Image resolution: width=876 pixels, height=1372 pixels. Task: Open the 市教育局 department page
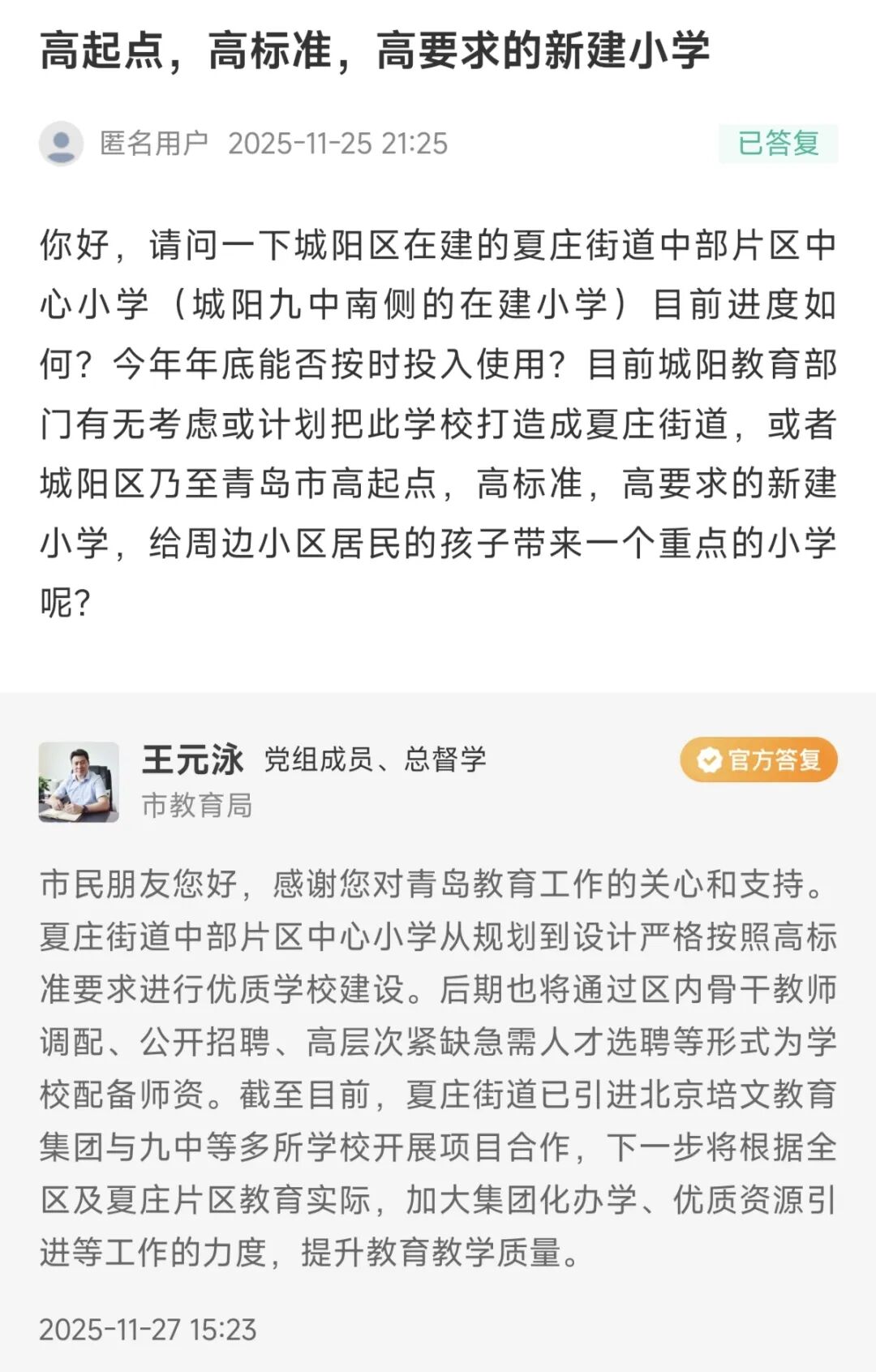(x=198, y=803)
